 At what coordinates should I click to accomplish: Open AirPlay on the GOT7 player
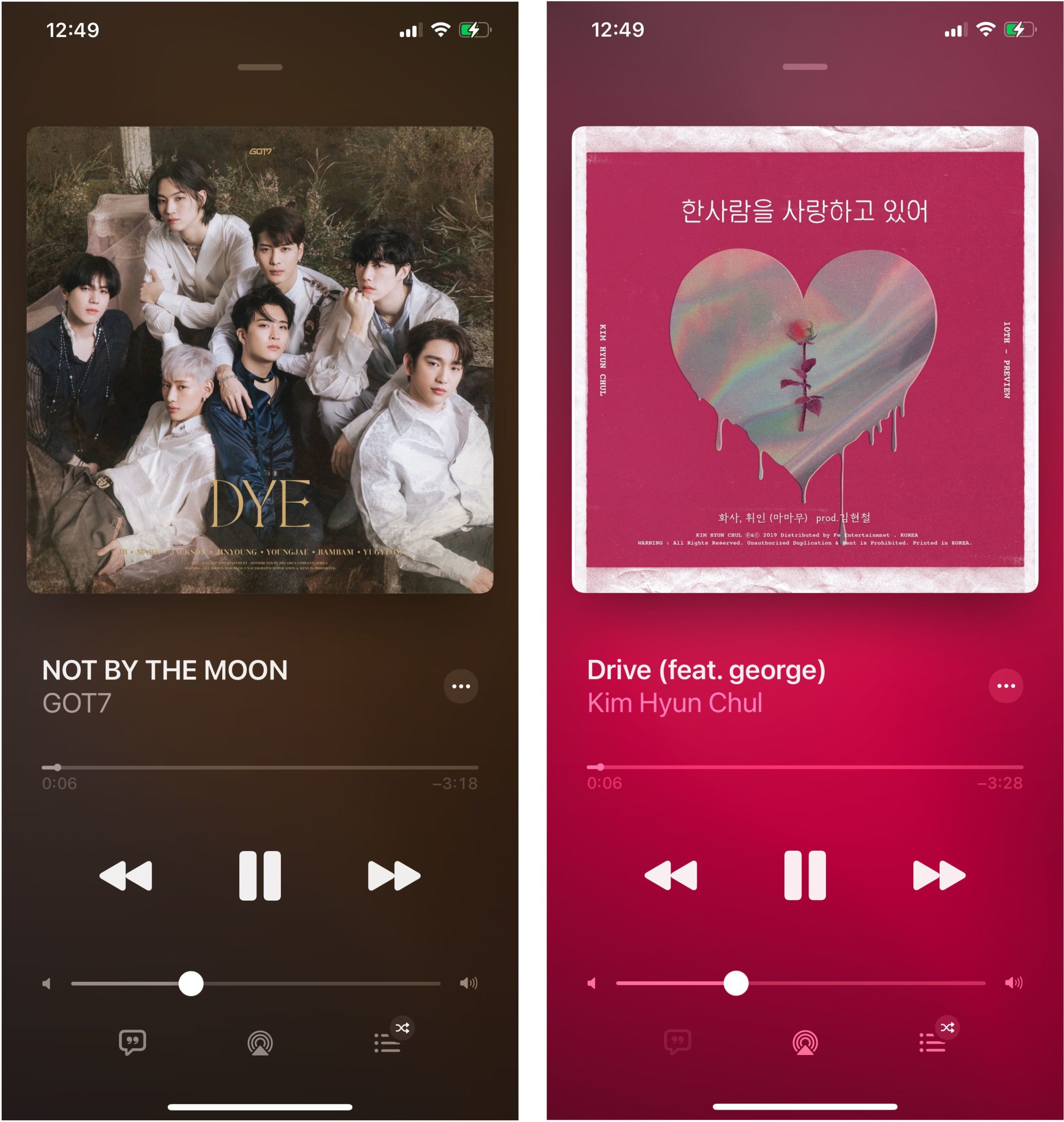pyautogui.click(x=260, y=1043)
